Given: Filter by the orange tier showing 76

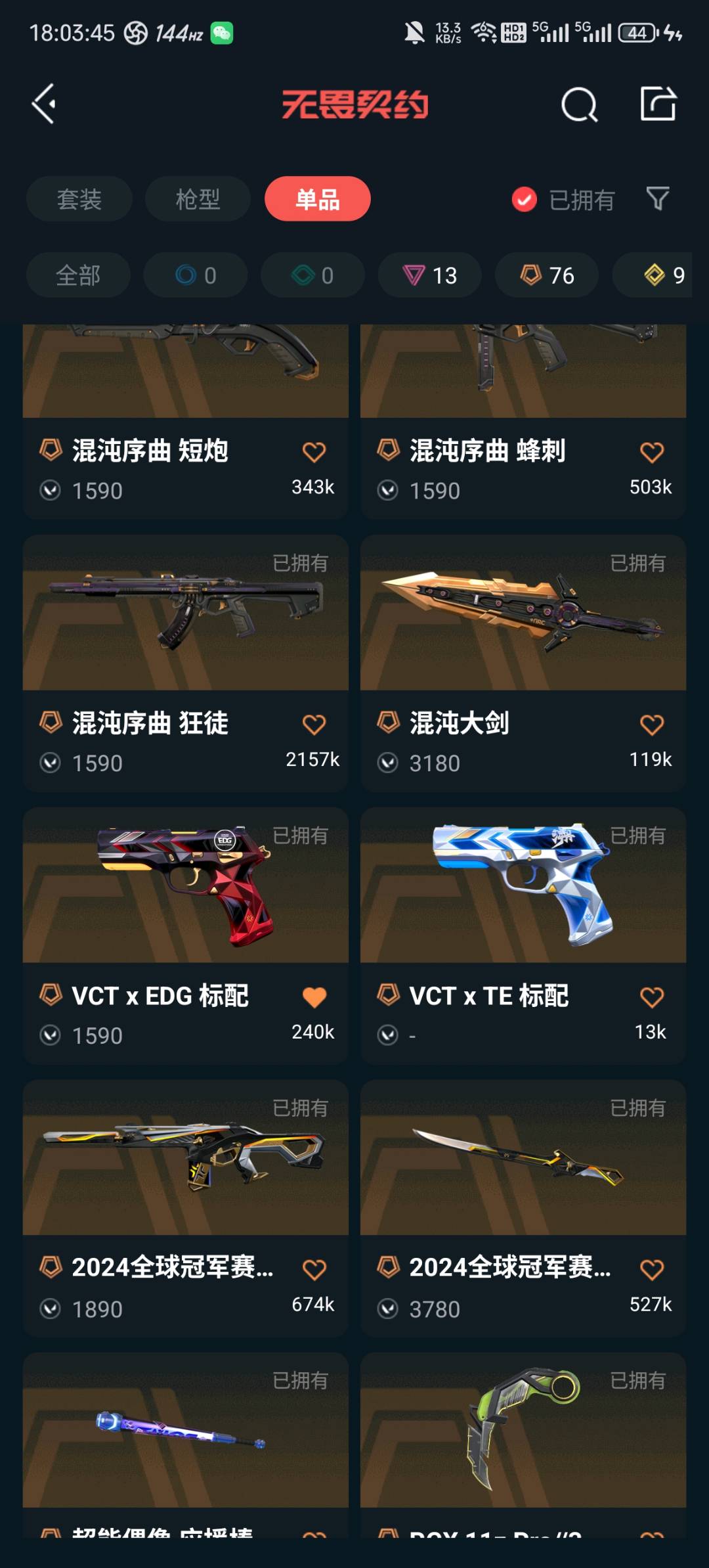Looking at the screenshot, I should (x=547, y=275).
